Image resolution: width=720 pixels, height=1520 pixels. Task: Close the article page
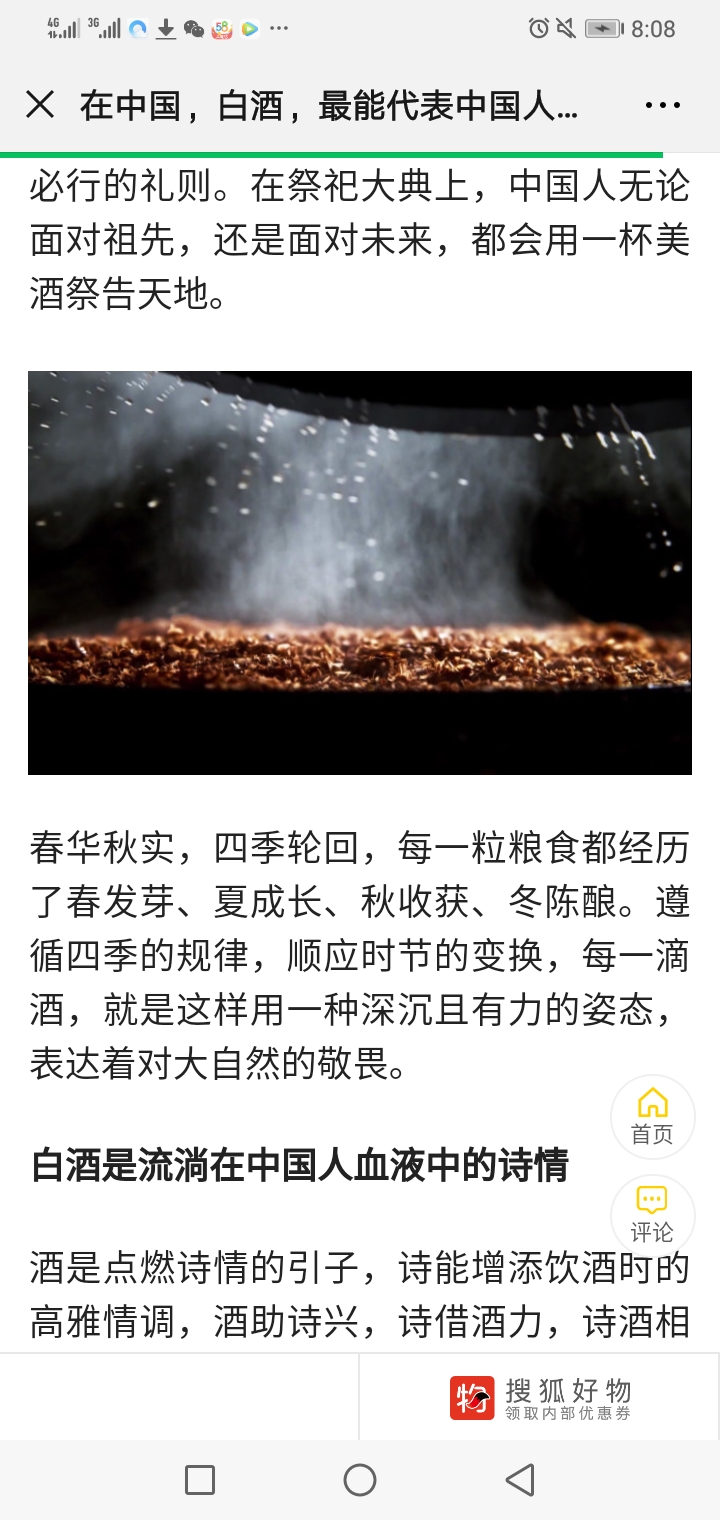click(40, 105)
